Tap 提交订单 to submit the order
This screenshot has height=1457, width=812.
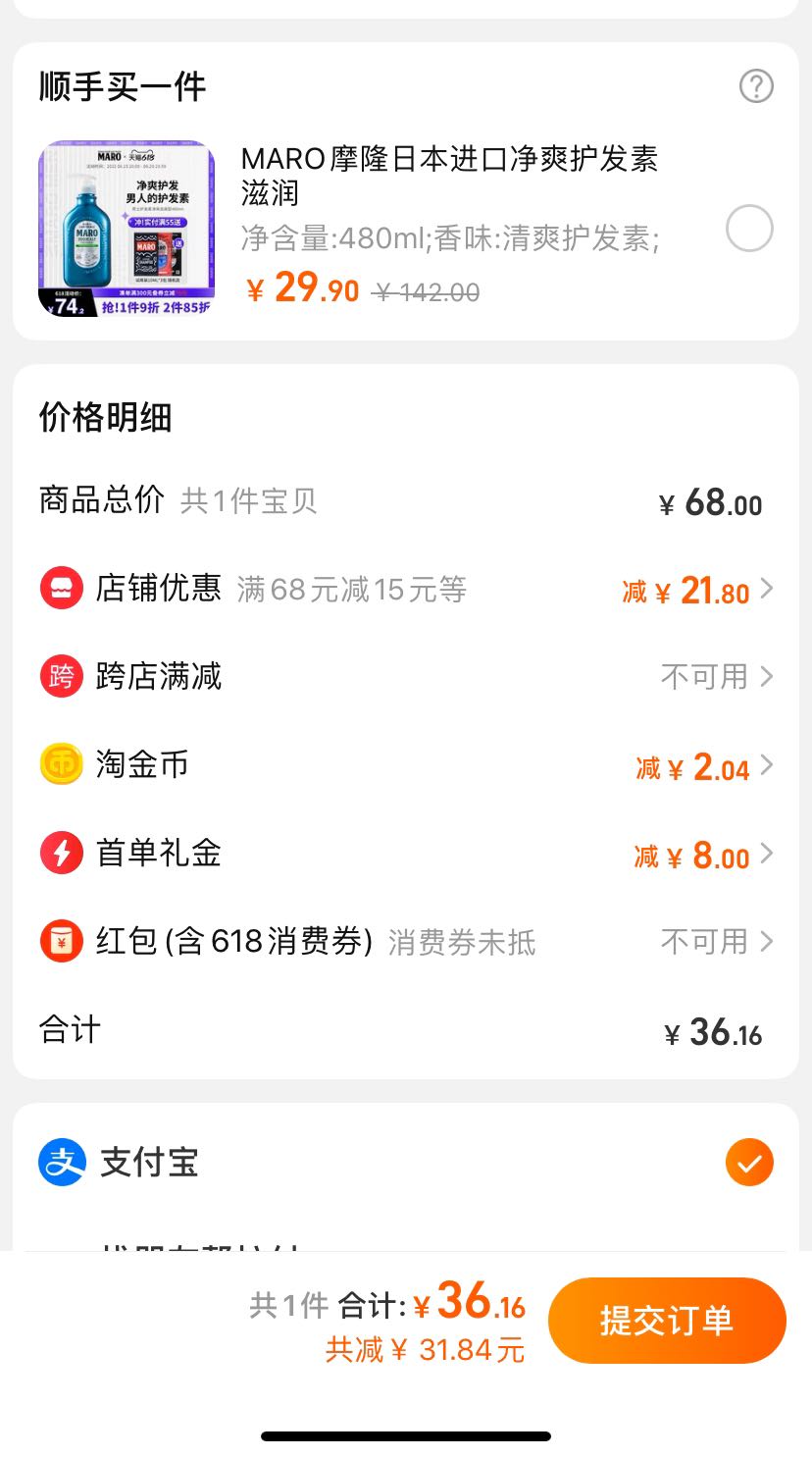click(667, 1321)
